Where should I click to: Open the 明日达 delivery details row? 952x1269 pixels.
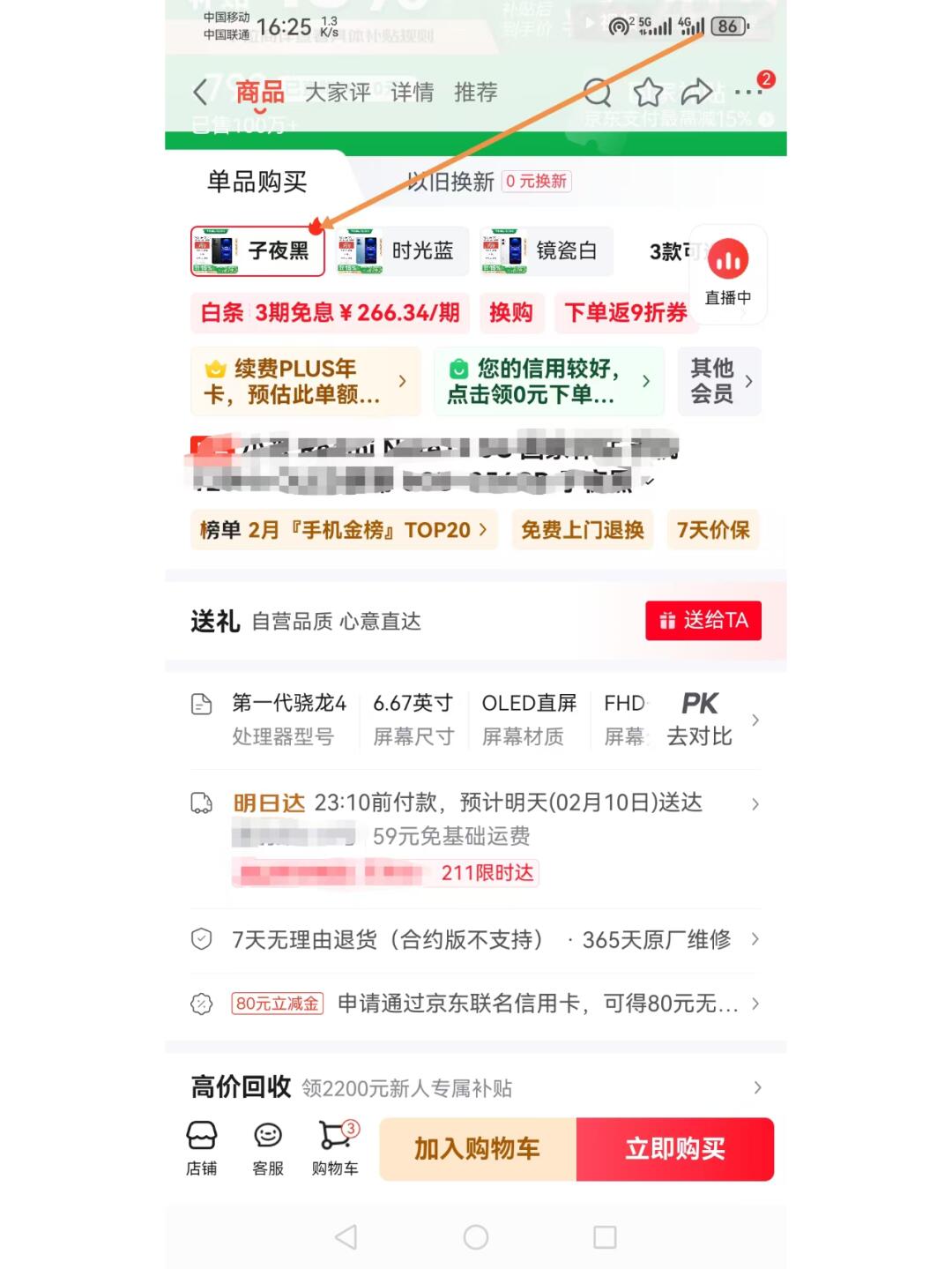tap(476, 803)
